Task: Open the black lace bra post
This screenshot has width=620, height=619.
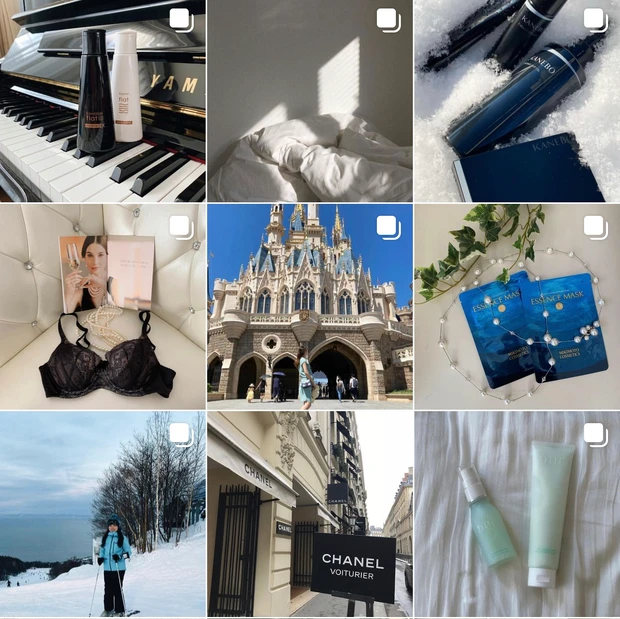Action: coord(102,306)
